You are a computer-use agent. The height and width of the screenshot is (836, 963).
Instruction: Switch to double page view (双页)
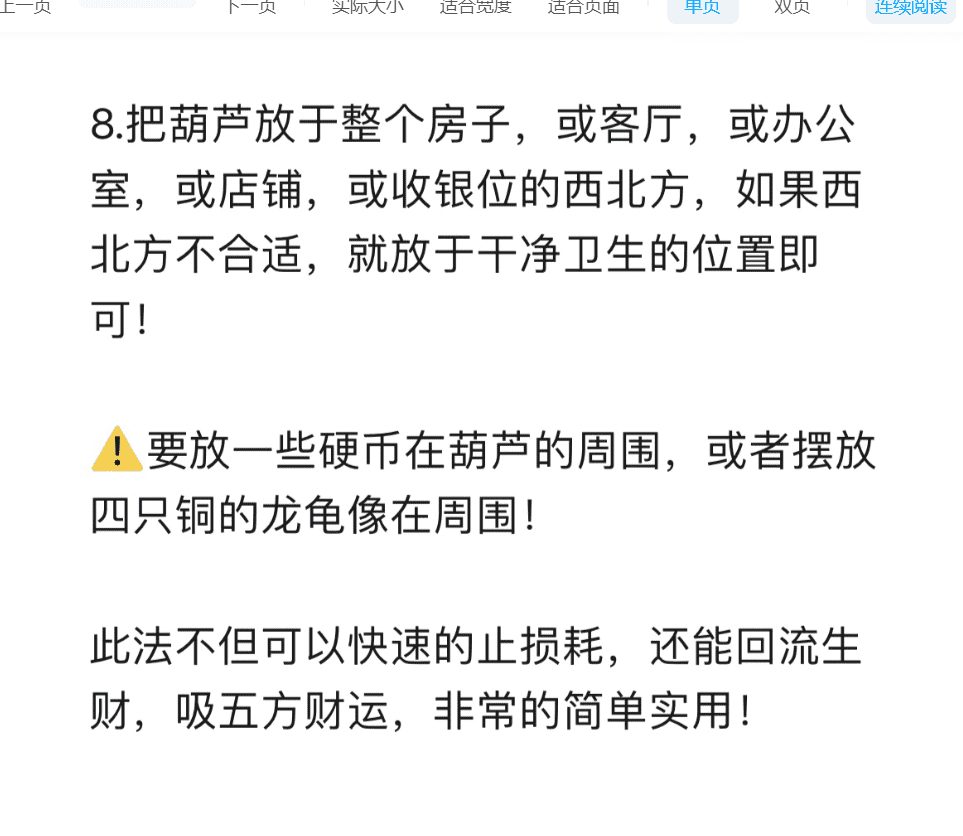[792, 7]
